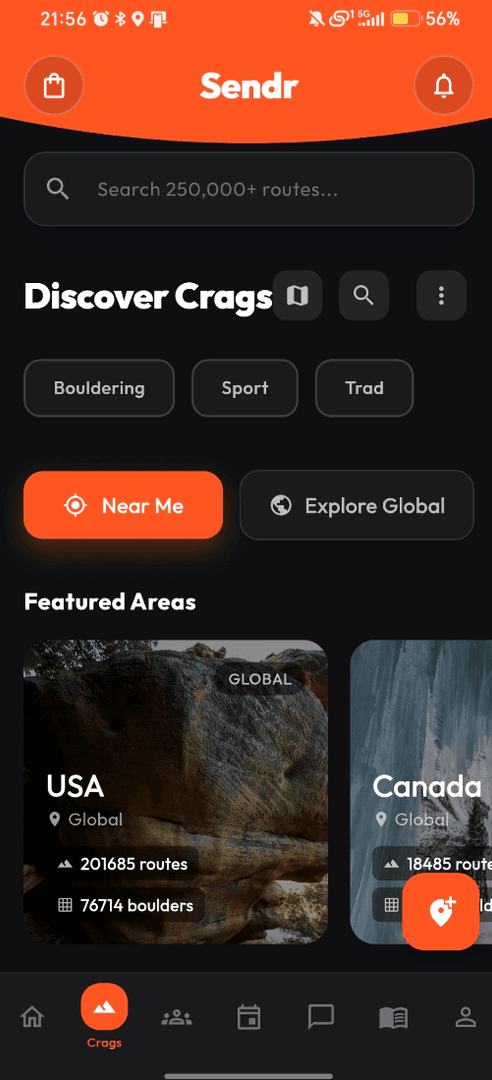
Task: Open the shopping bag icon
Action: 54,86
